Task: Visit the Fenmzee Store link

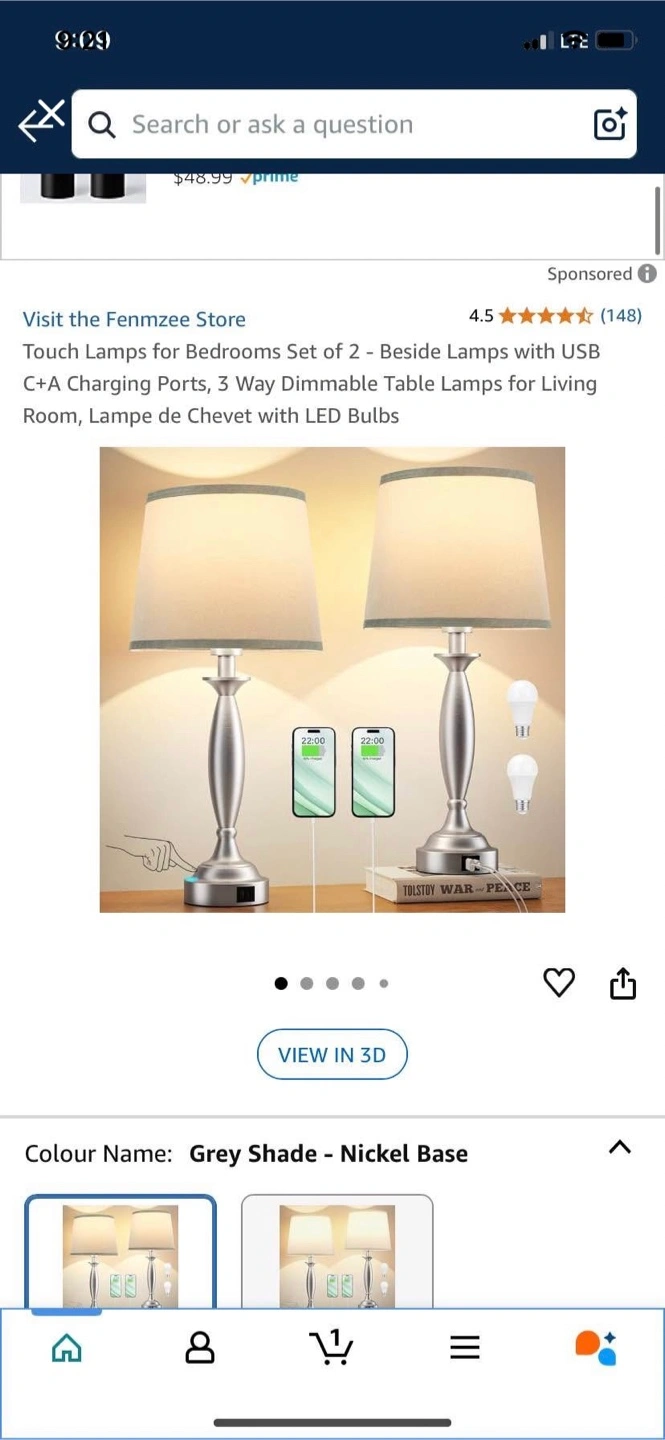Action: [134, 319]
